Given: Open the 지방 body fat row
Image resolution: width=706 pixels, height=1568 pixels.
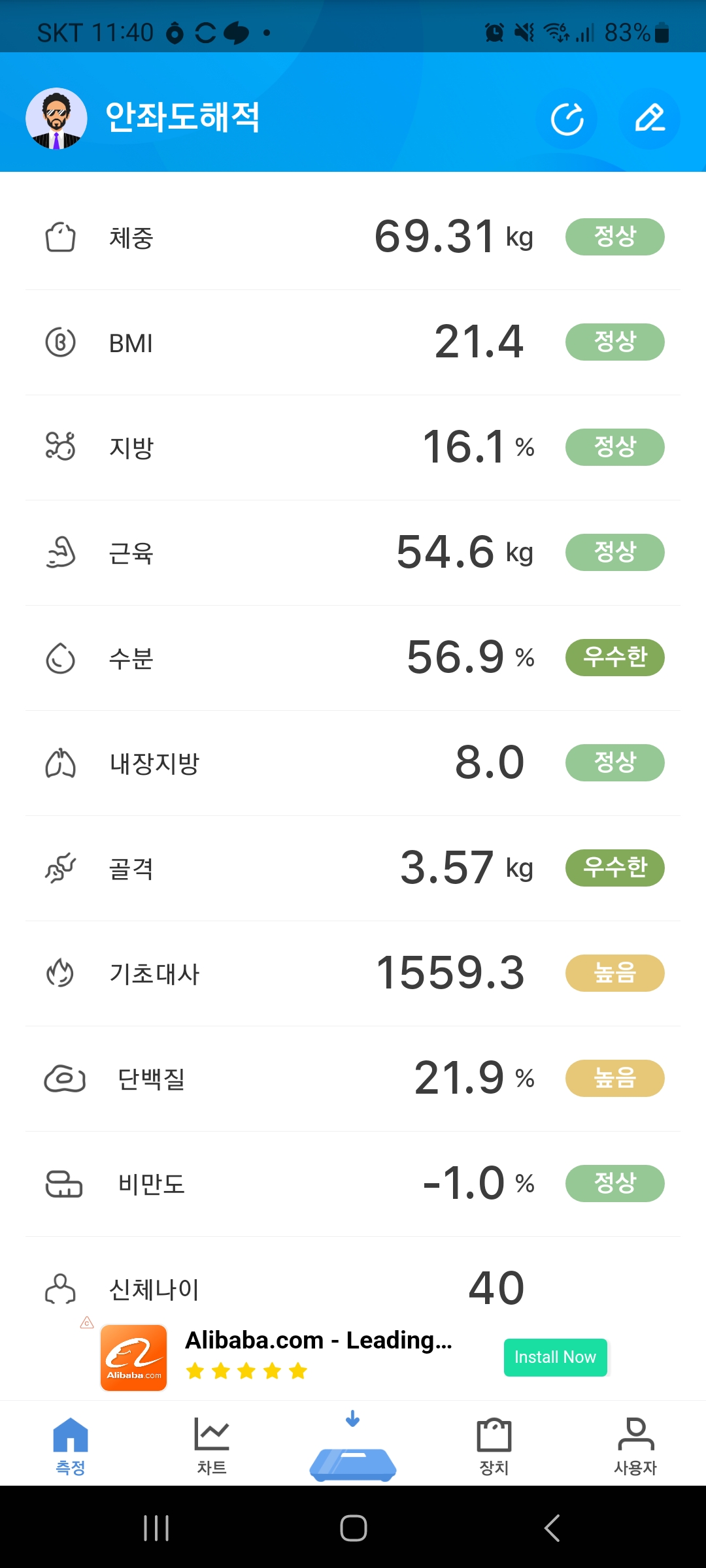Looking at the screenshot, I should click(353, 448).
